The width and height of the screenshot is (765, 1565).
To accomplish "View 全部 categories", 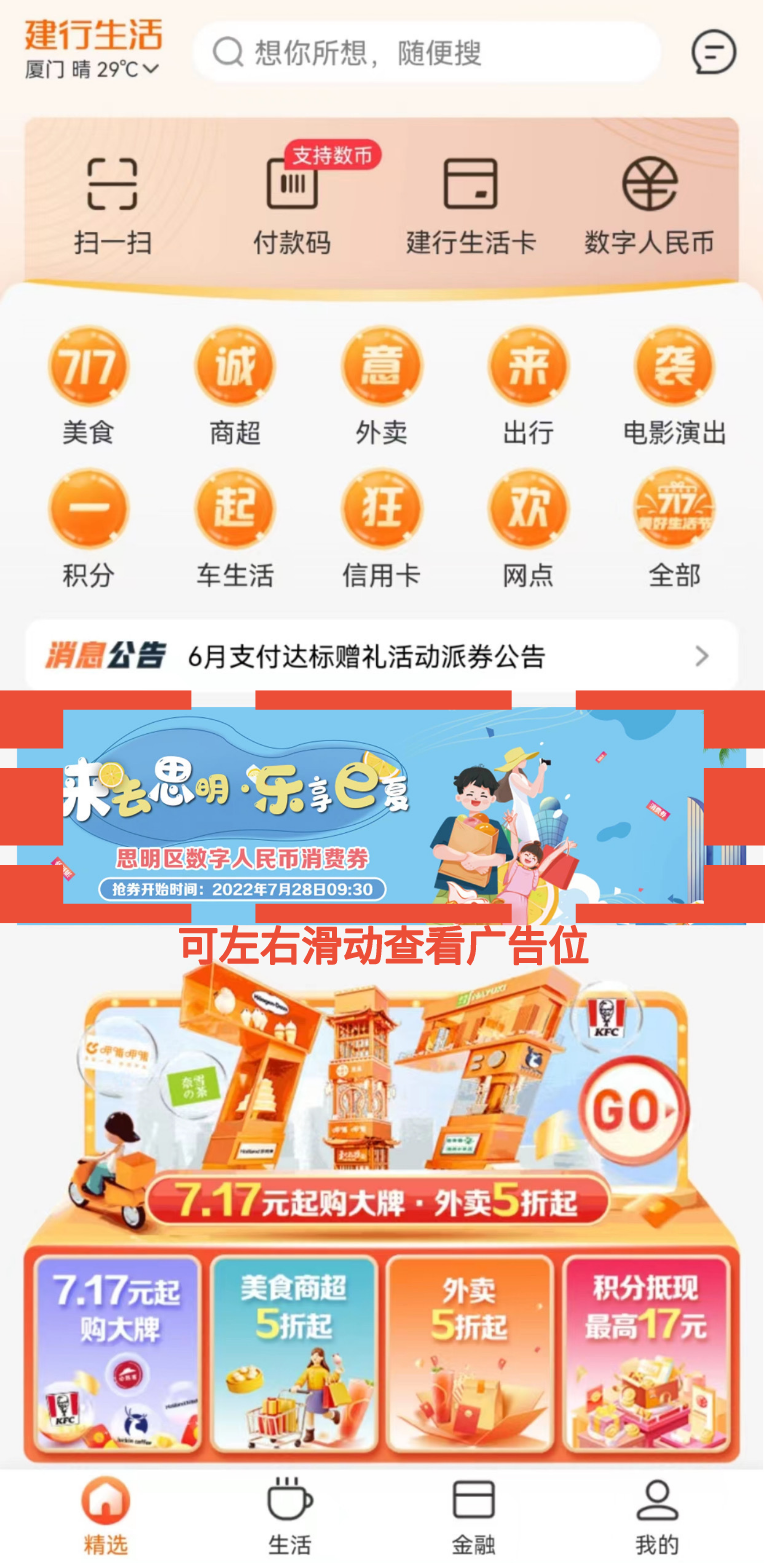I will click(x=674, y=528).
